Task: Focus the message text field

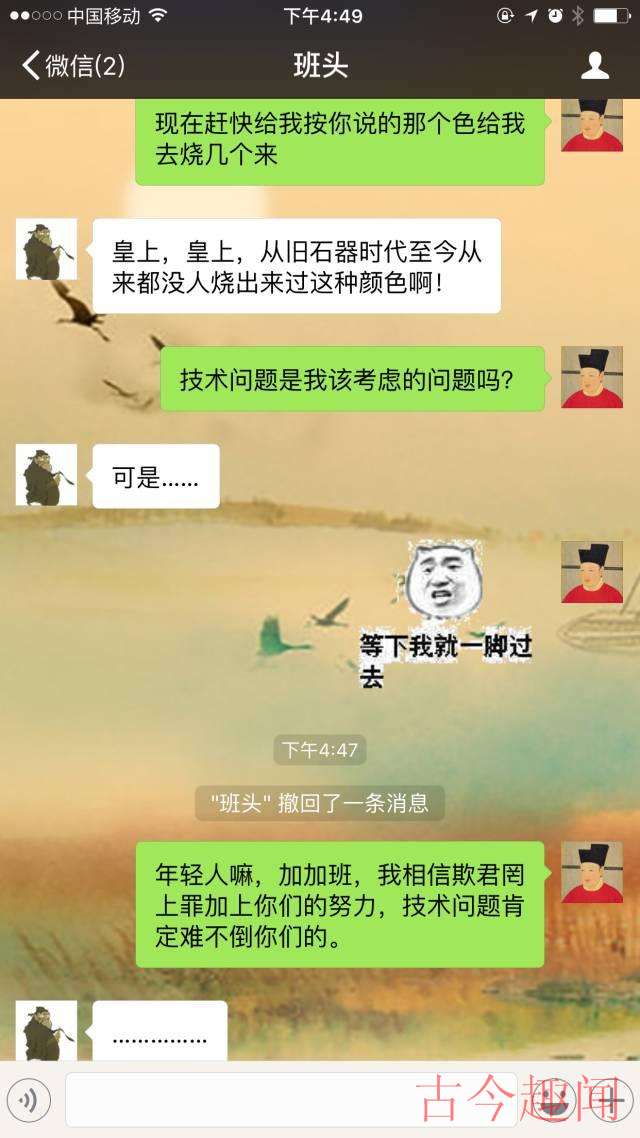Action: (290, 1100)
